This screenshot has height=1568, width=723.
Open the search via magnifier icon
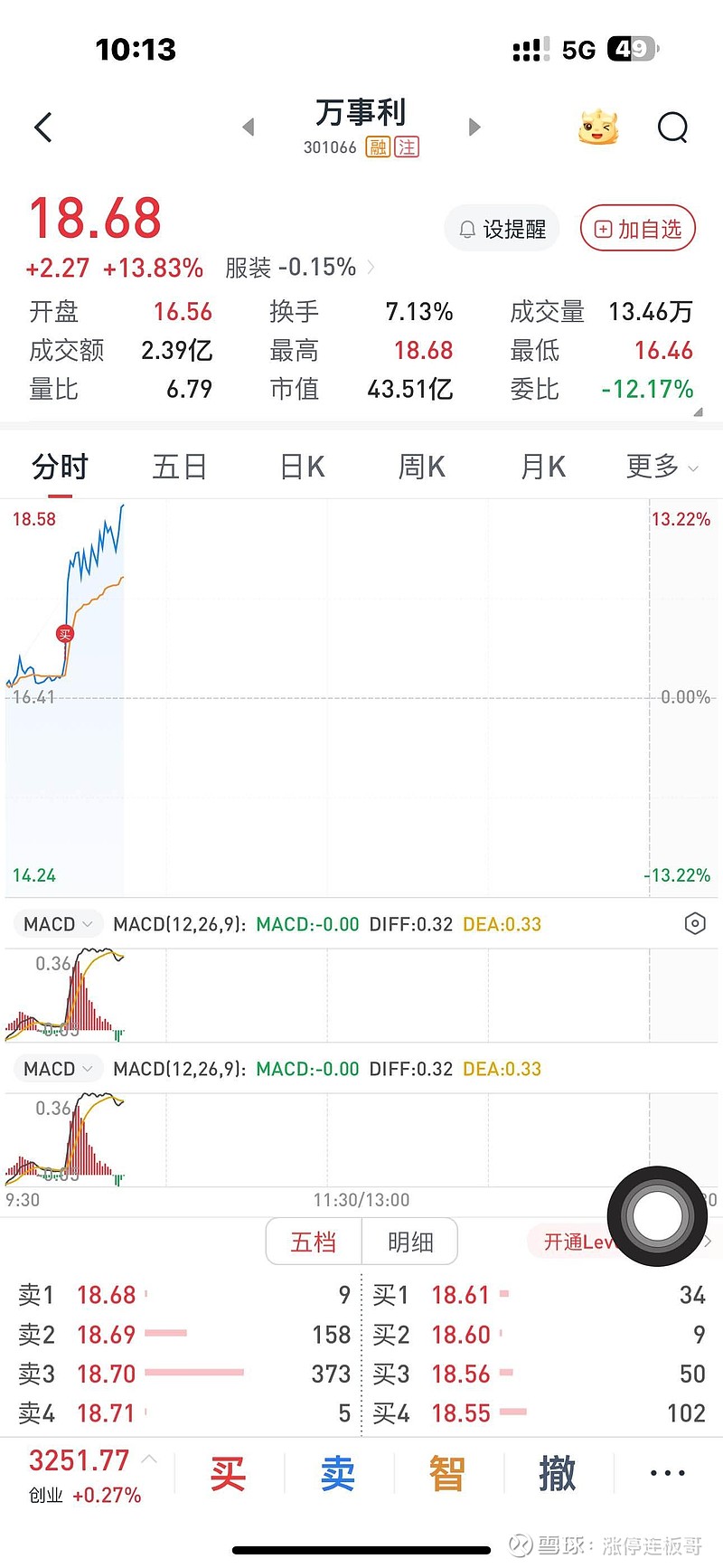[x=672, y=128]
